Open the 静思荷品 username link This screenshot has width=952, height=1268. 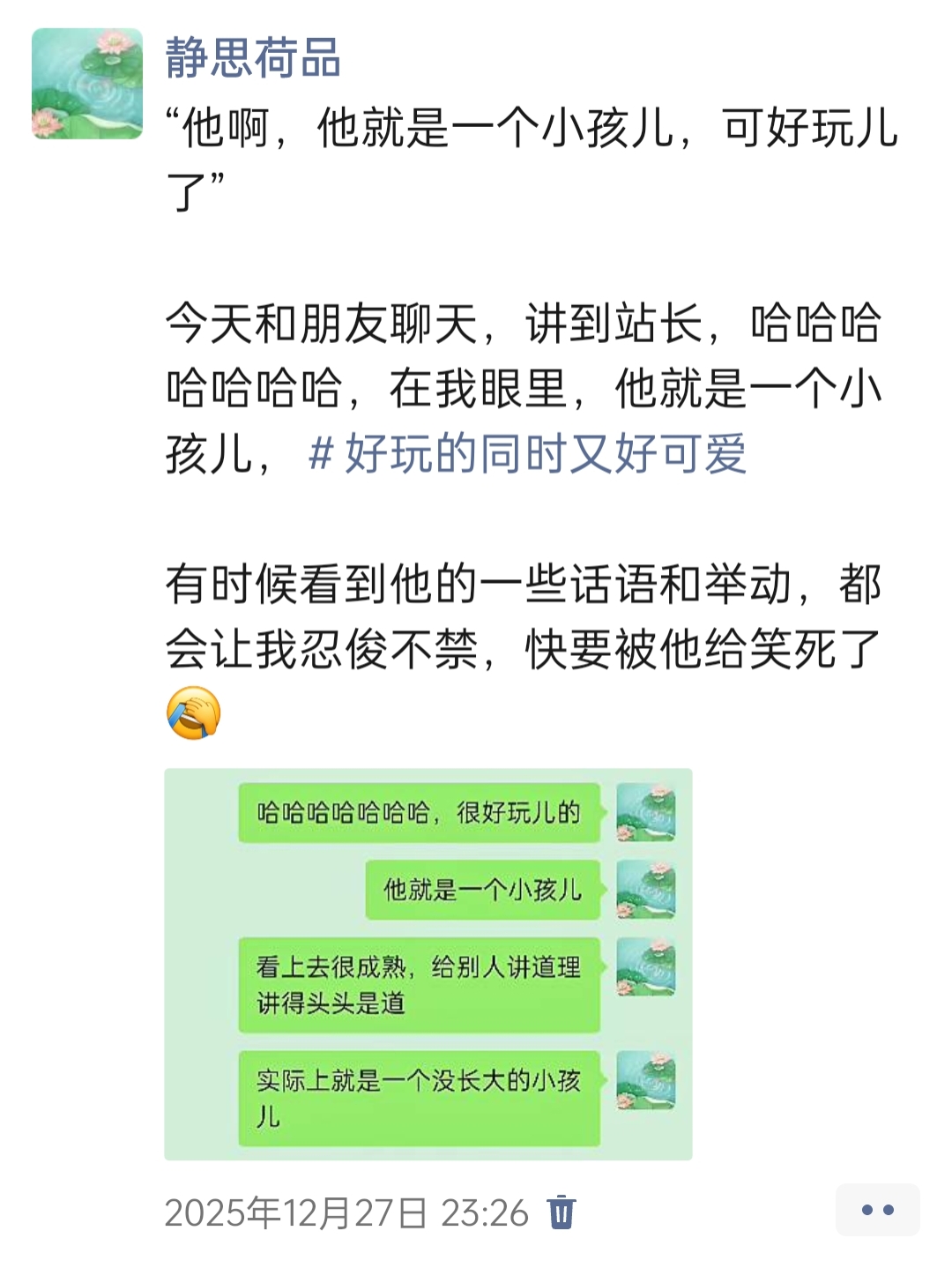pos(253,58)
